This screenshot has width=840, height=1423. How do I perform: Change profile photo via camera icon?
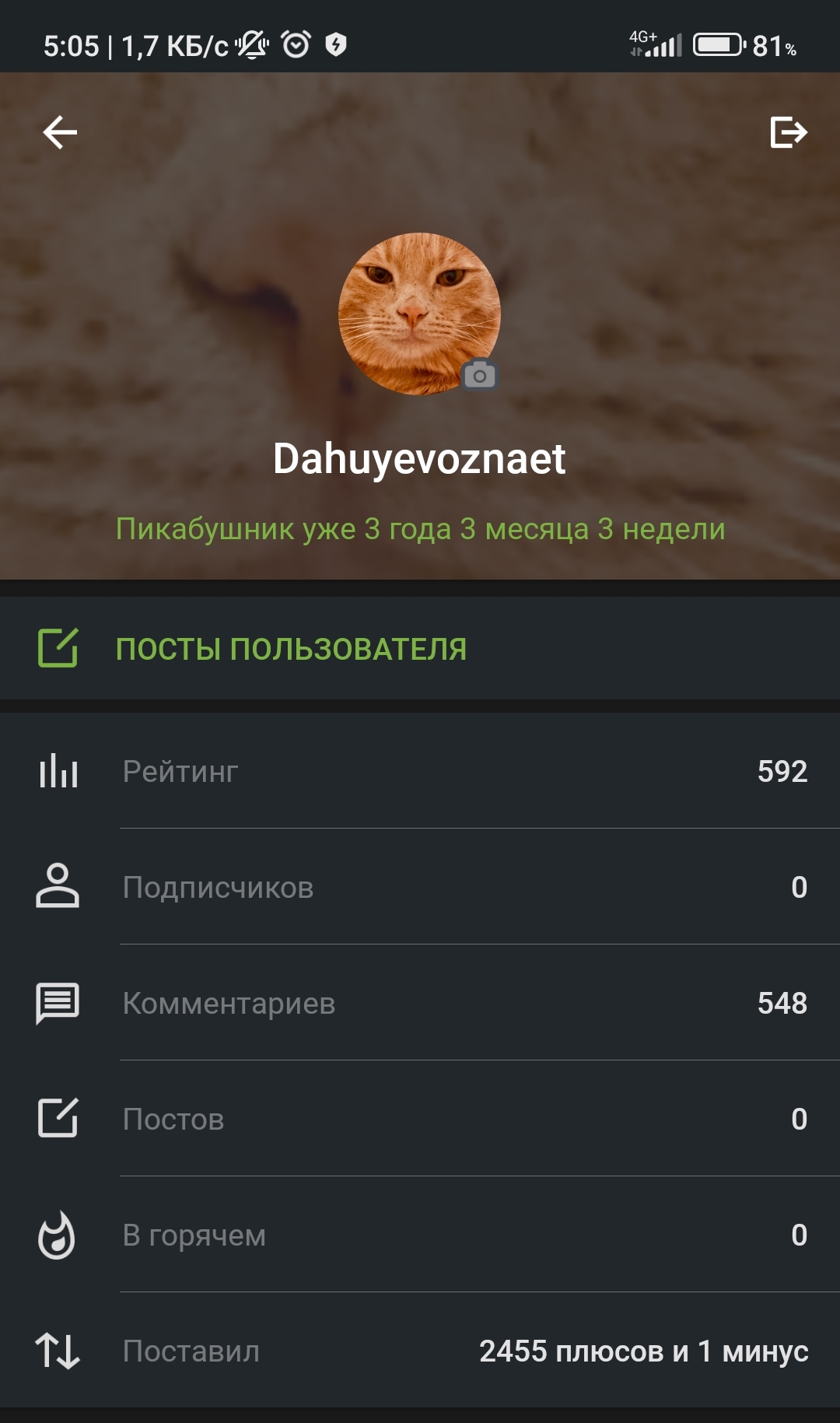pos(480,376)
